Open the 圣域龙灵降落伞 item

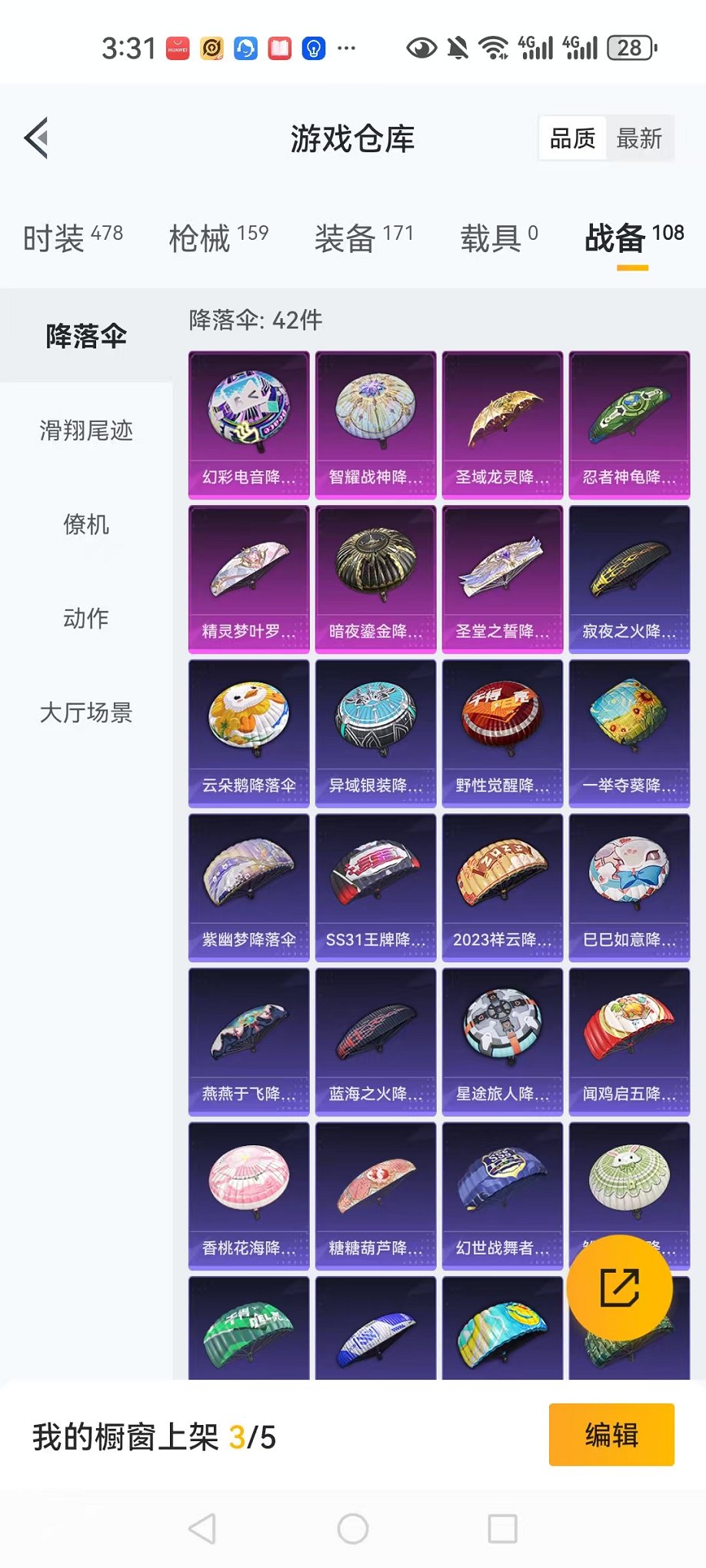click(503, 425)
